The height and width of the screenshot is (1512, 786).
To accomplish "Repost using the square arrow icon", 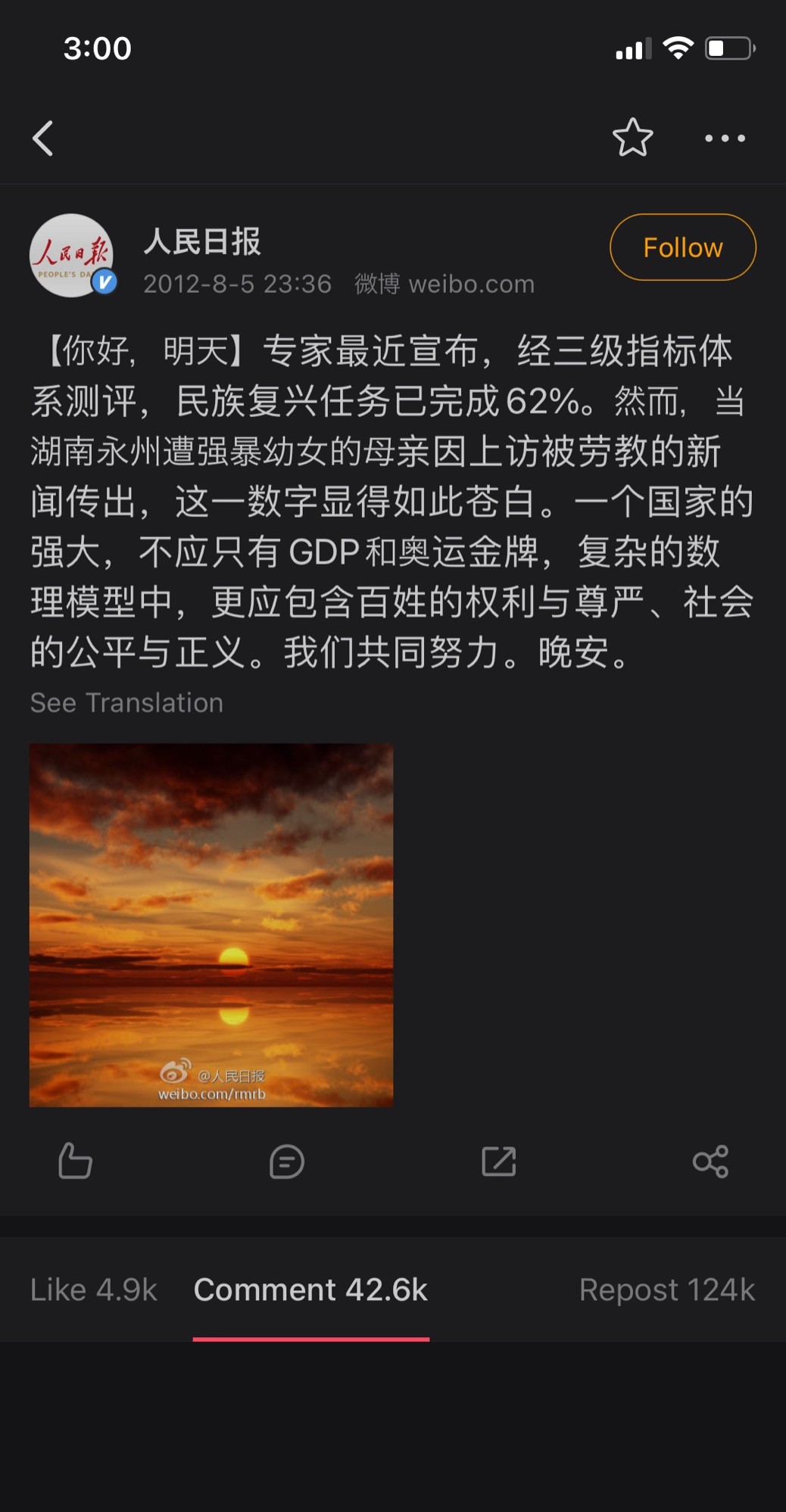I will tap(499, 1162).
